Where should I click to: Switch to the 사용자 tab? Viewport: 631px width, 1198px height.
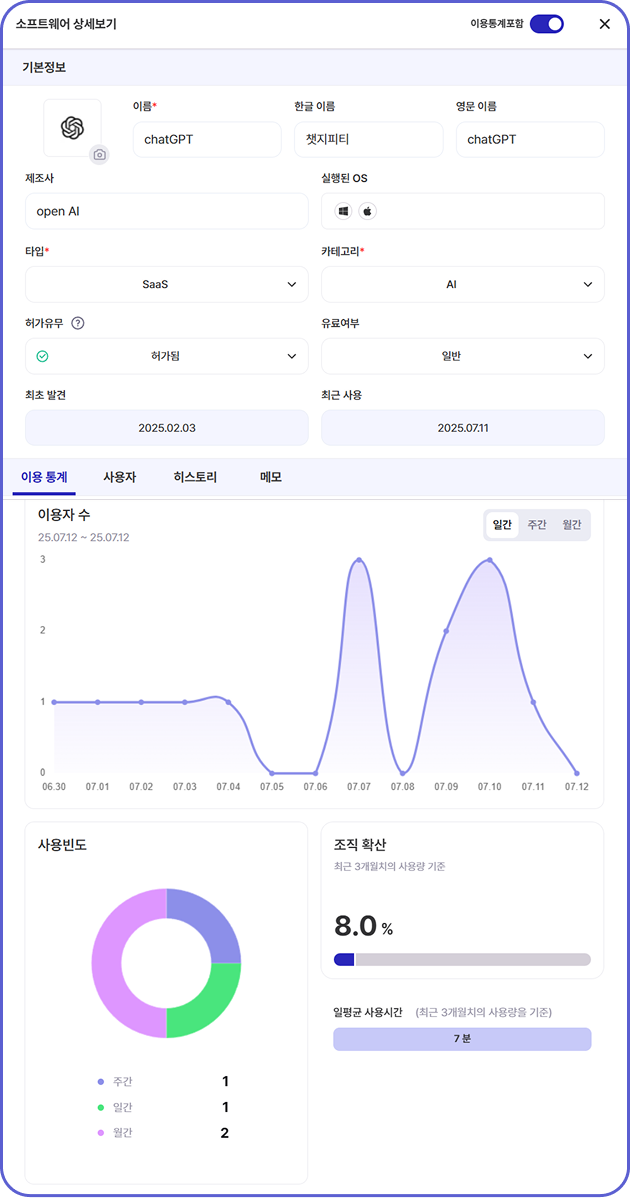(x=120, y=477)
